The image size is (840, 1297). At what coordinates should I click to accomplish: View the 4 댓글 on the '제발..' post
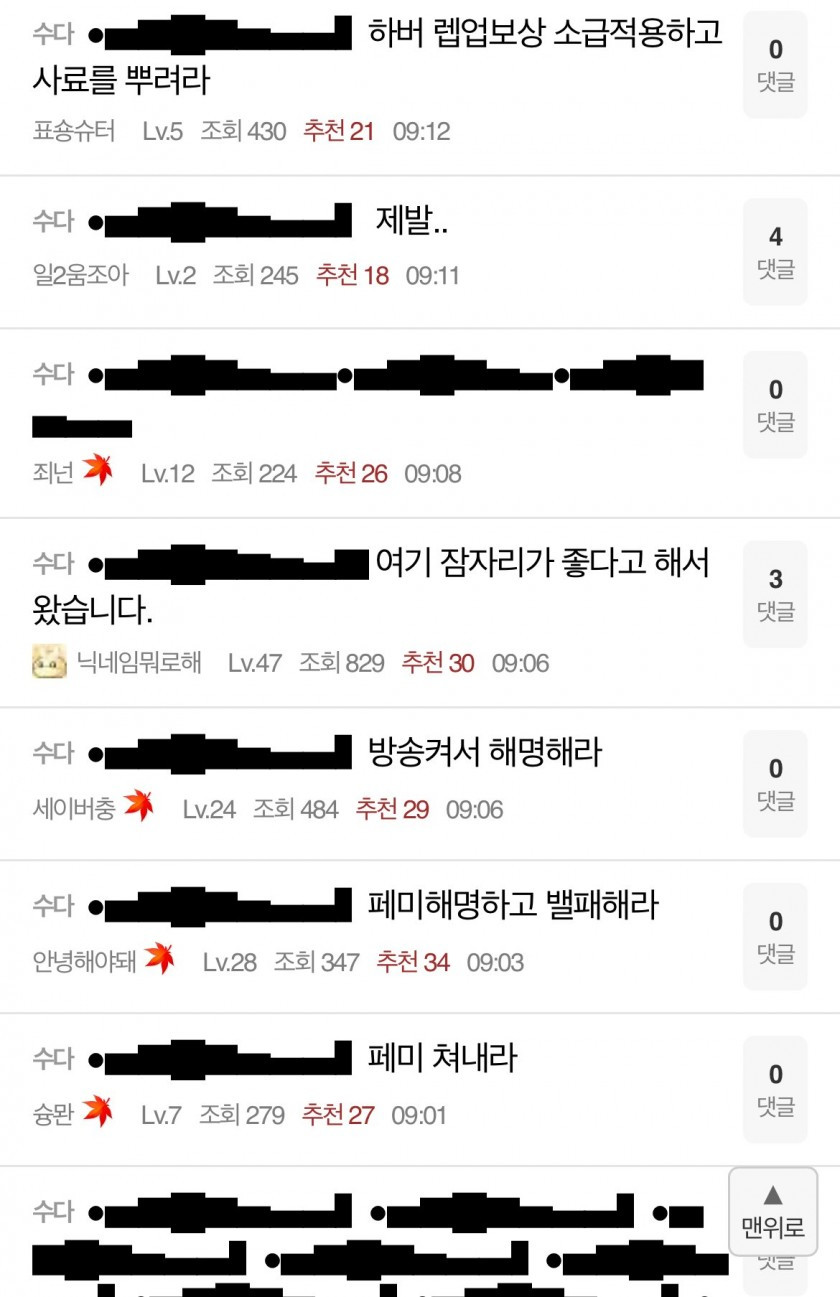pyautogui.click(x=775, y=252)
